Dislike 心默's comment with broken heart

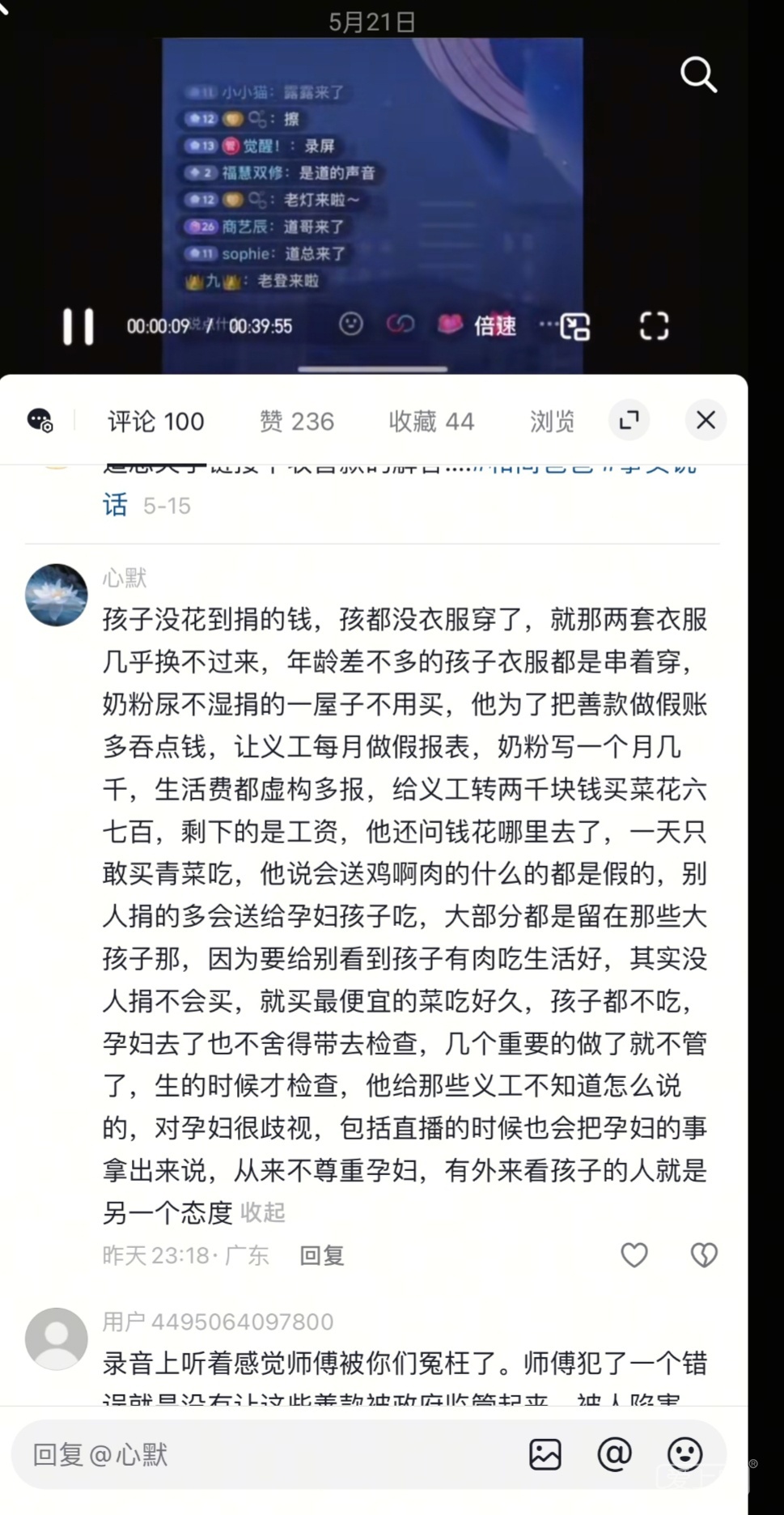703,1255
